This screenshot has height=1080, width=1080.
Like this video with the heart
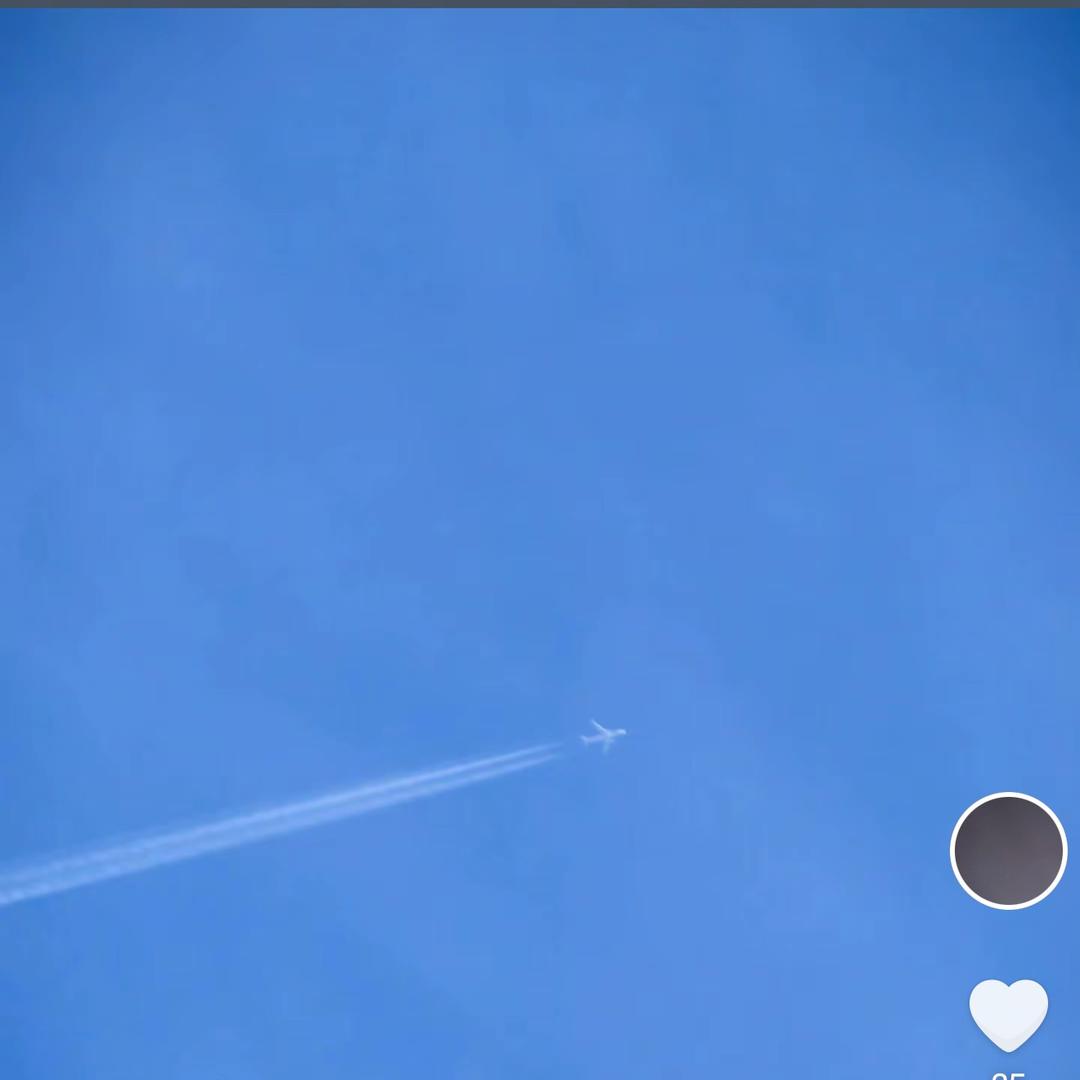click(1008, 1013)
